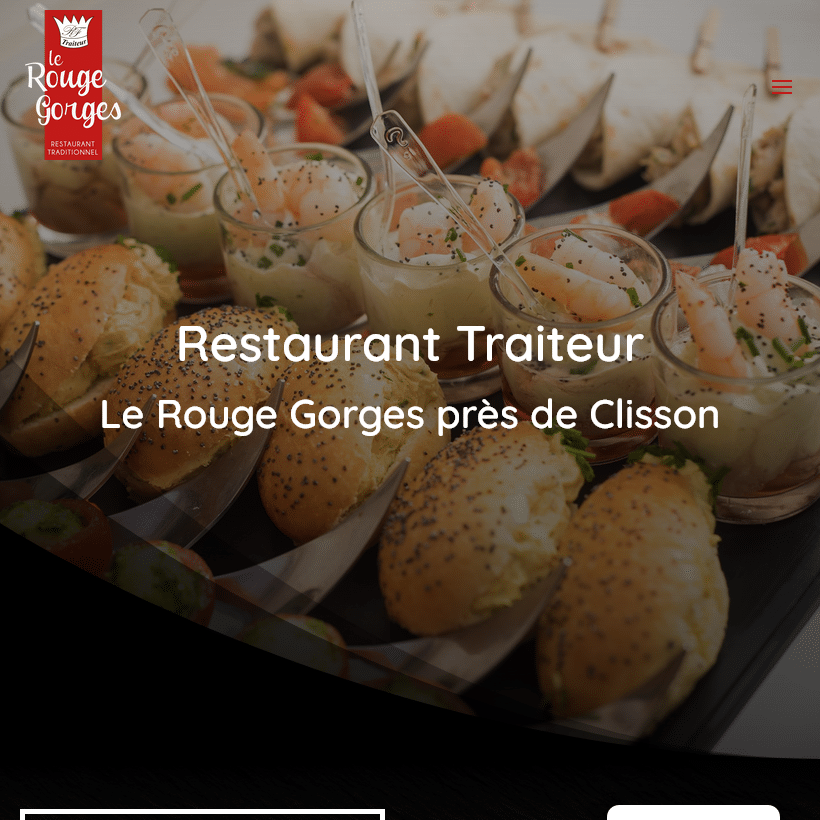The height and width of the screenshot is (820, 820).
Task: Tap Le Rouge Gorges logo to go home
Action: pyautogui.click(x=73, y=85)
